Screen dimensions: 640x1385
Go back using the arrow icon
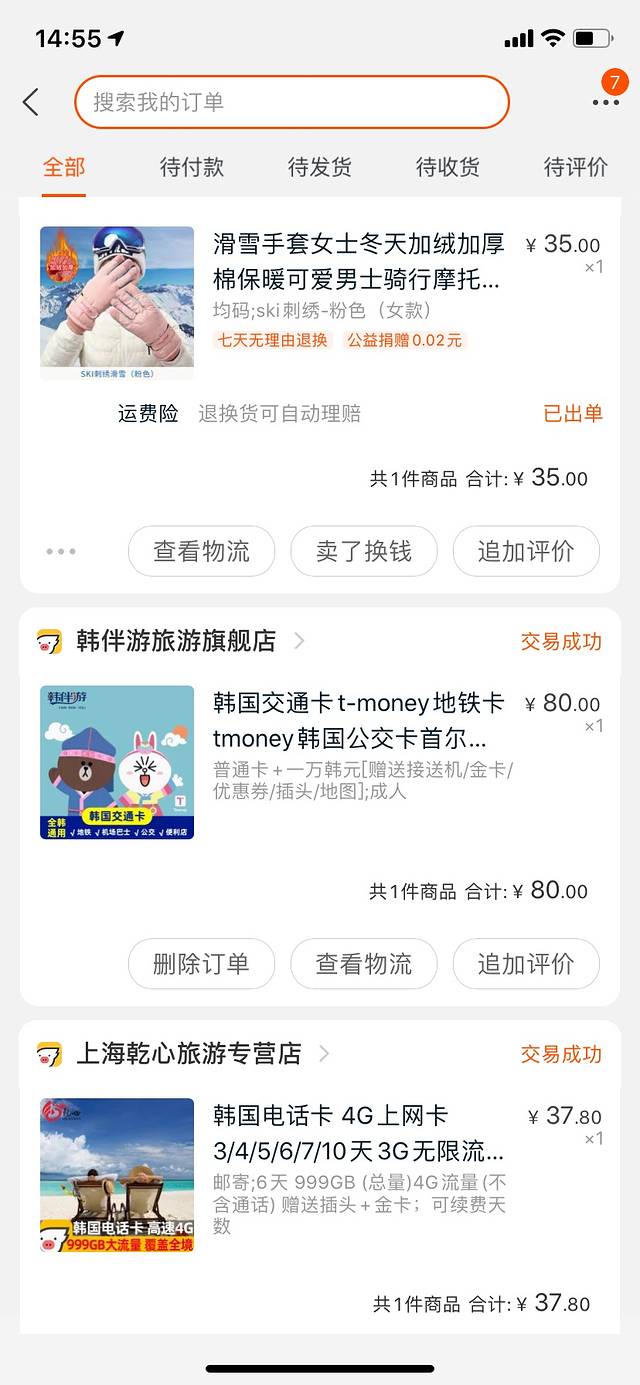coord(31,102)
